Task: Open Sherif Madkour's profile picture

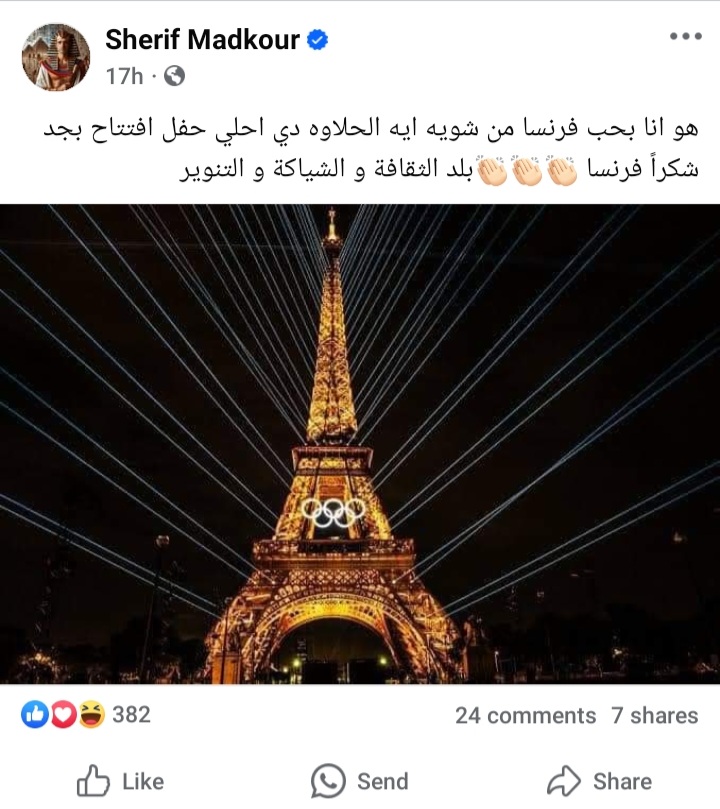Action: pyautogui.click(x=56, y=57)
